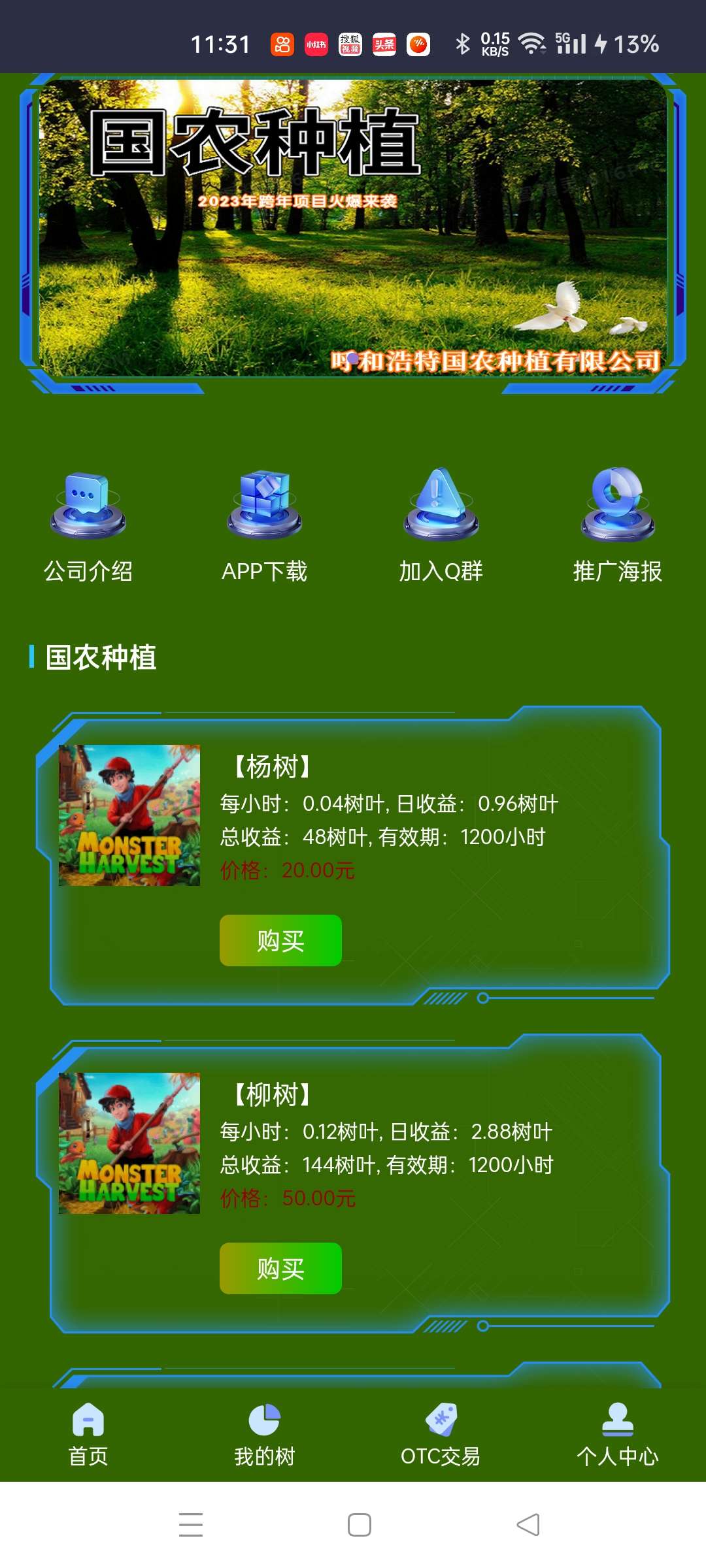
Task: Open the 国农种植 top banner
Action: pyautogui.click(x=353, y=229)
